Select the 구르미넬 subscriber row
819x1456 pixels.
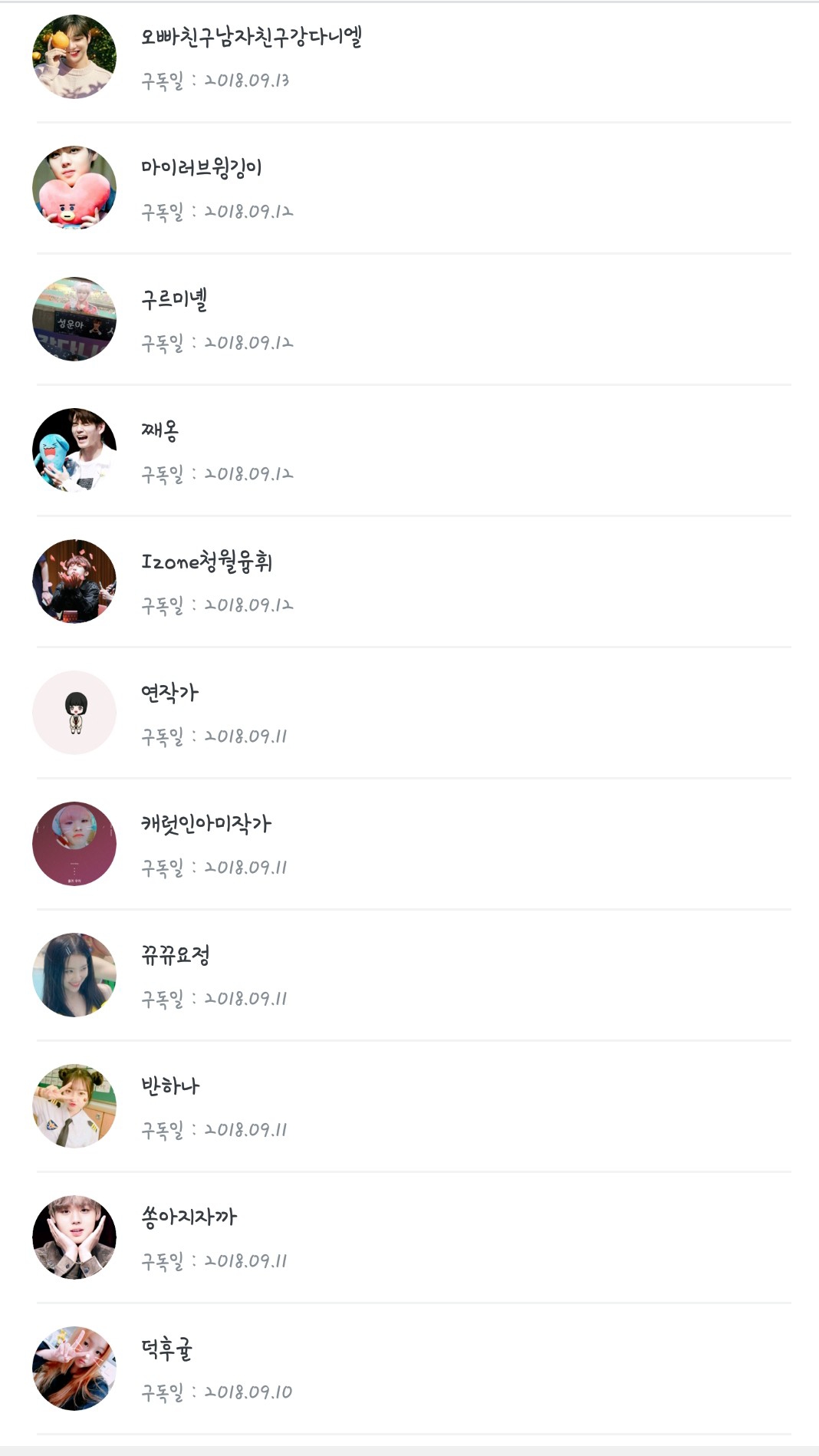point(175,299)
